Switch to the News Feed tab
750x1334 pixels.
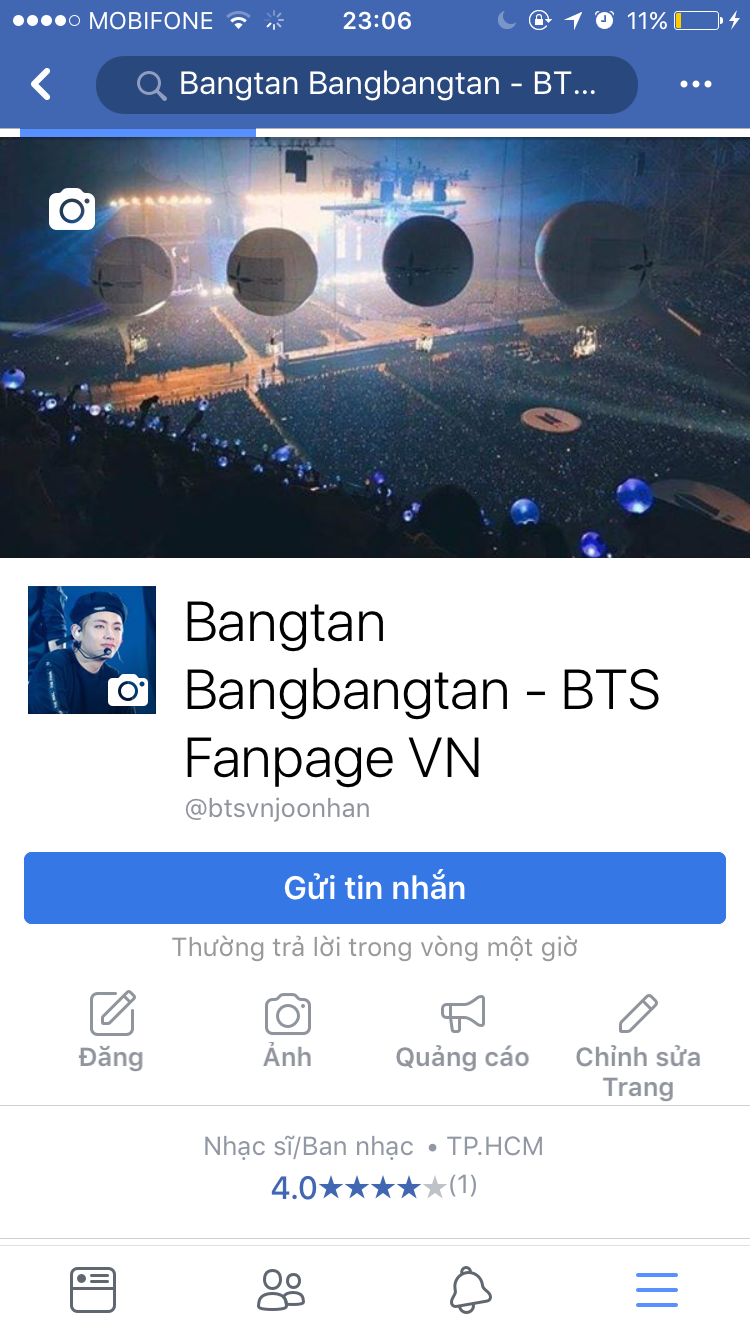(x=93, y=1289)
